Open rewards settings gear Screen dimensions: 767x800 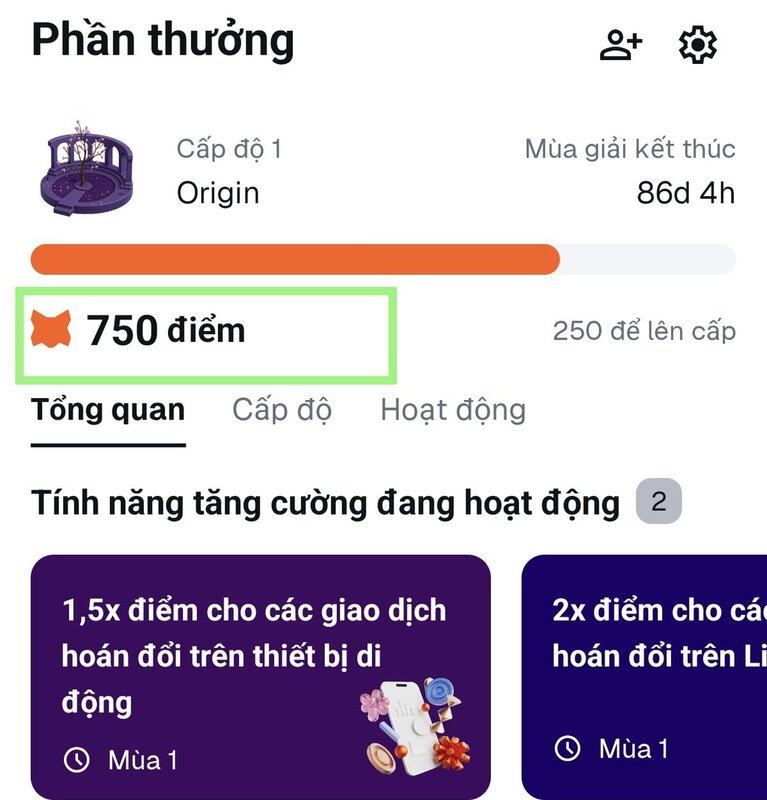coord(698,45)
